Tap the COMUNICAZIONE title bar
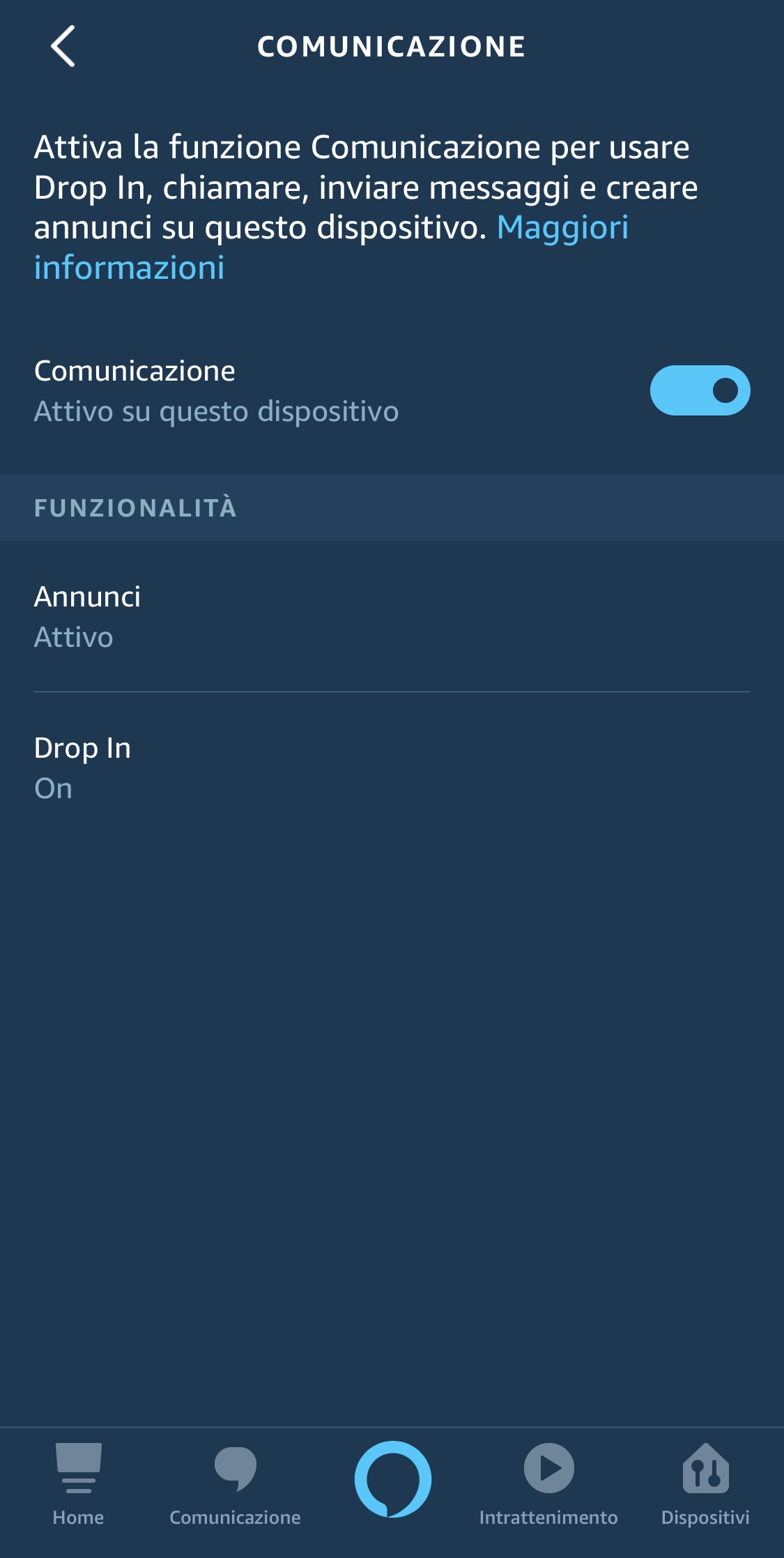The height and width of the screenshot is (1558, 784). click(x=392, y=46)
